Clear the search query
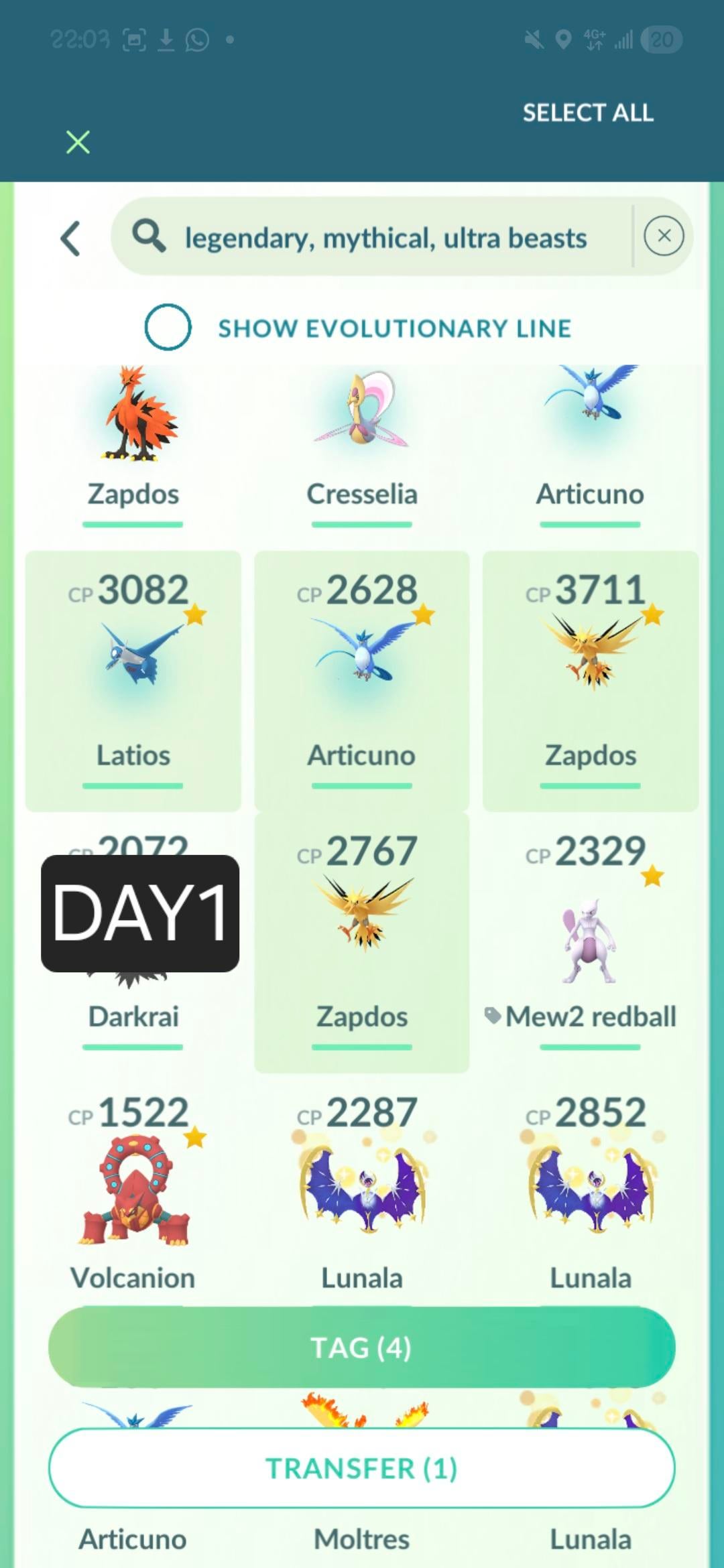Viewport: 724px width, 1568px height. pyautogui.click(x=663, y=236)
